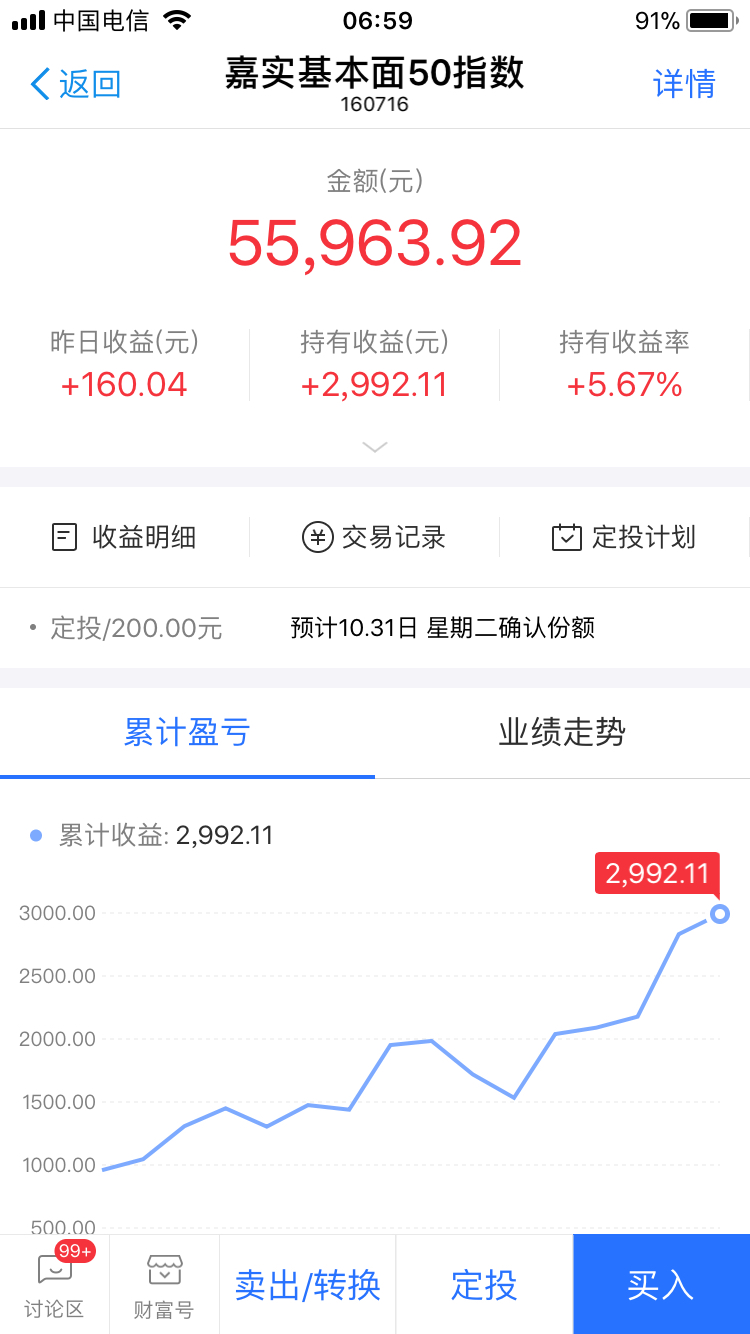
Task: Open the 定投/200.00元 pending order row
Action: pos(375,628)
